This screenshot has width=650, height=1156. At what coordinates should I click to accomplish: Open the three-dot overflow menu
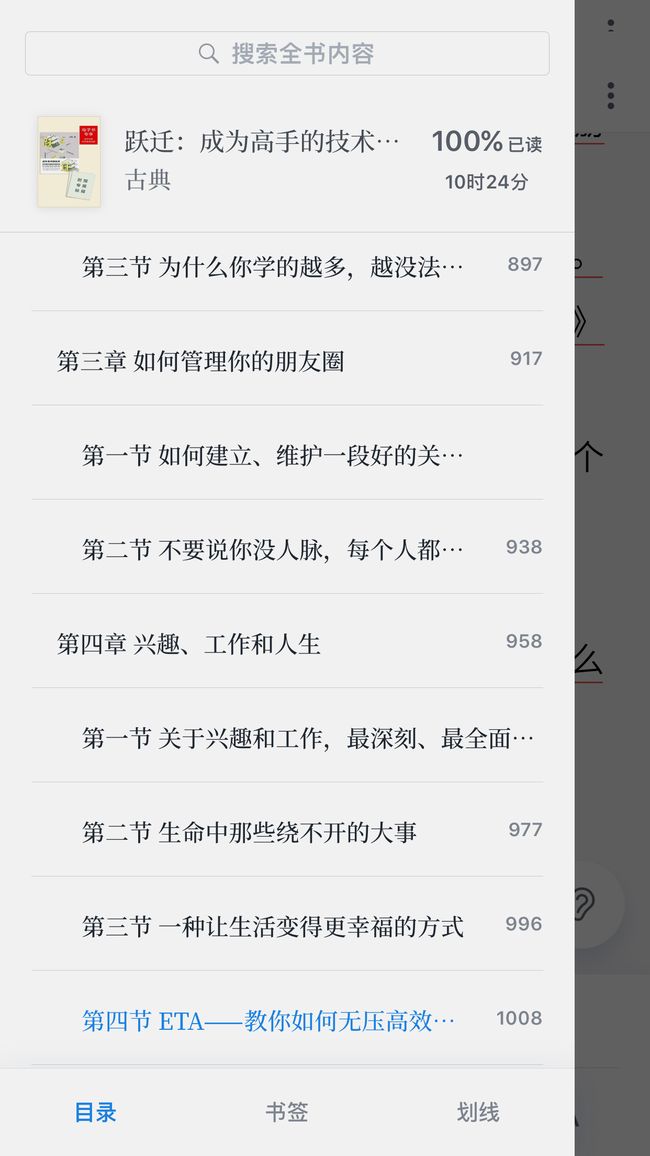click(611, 96)
